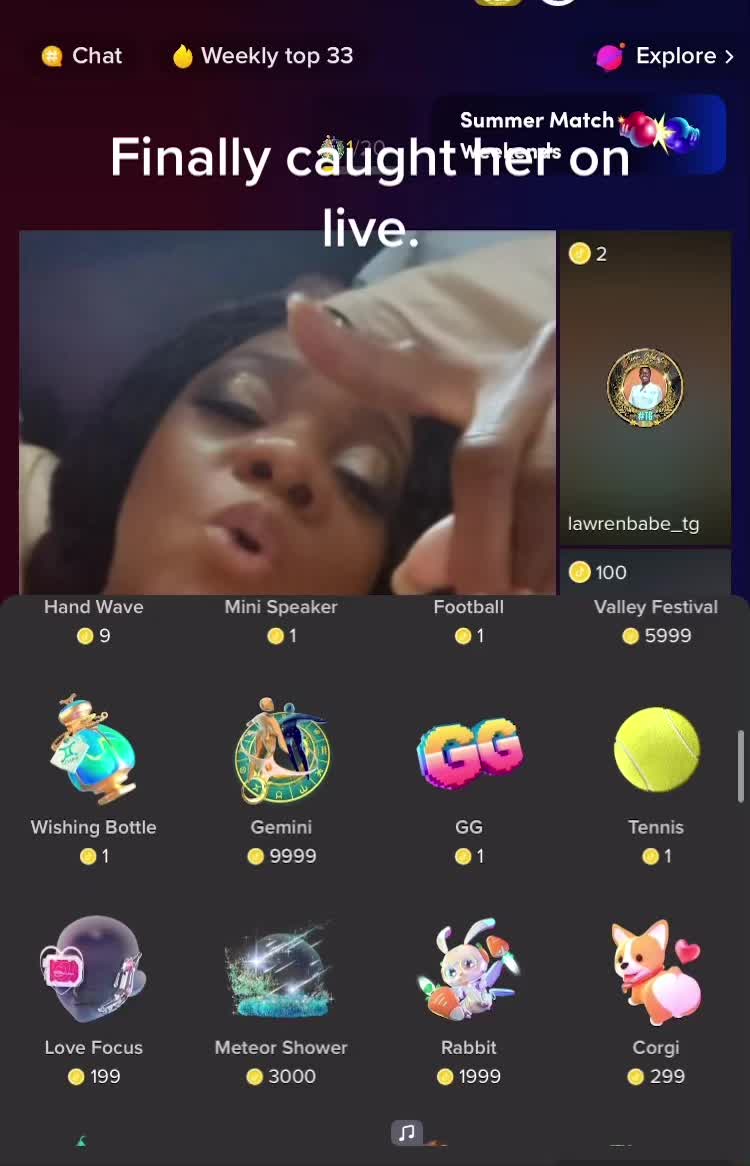Viewport: 750px width, 1166px height.
Task: Select the Mini Speaker gift
Action: tap(281, 619)
